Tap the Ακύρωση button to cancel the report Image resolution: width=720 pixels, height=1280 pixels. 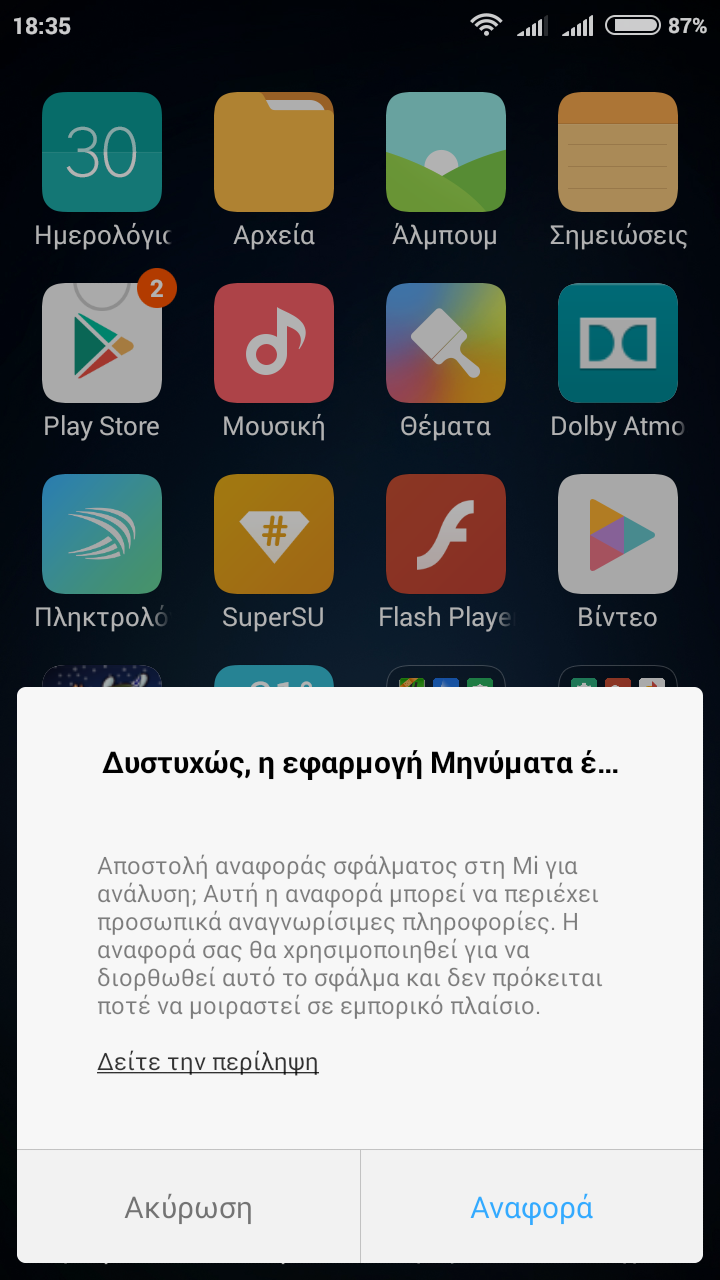(x=188, y=1207)
